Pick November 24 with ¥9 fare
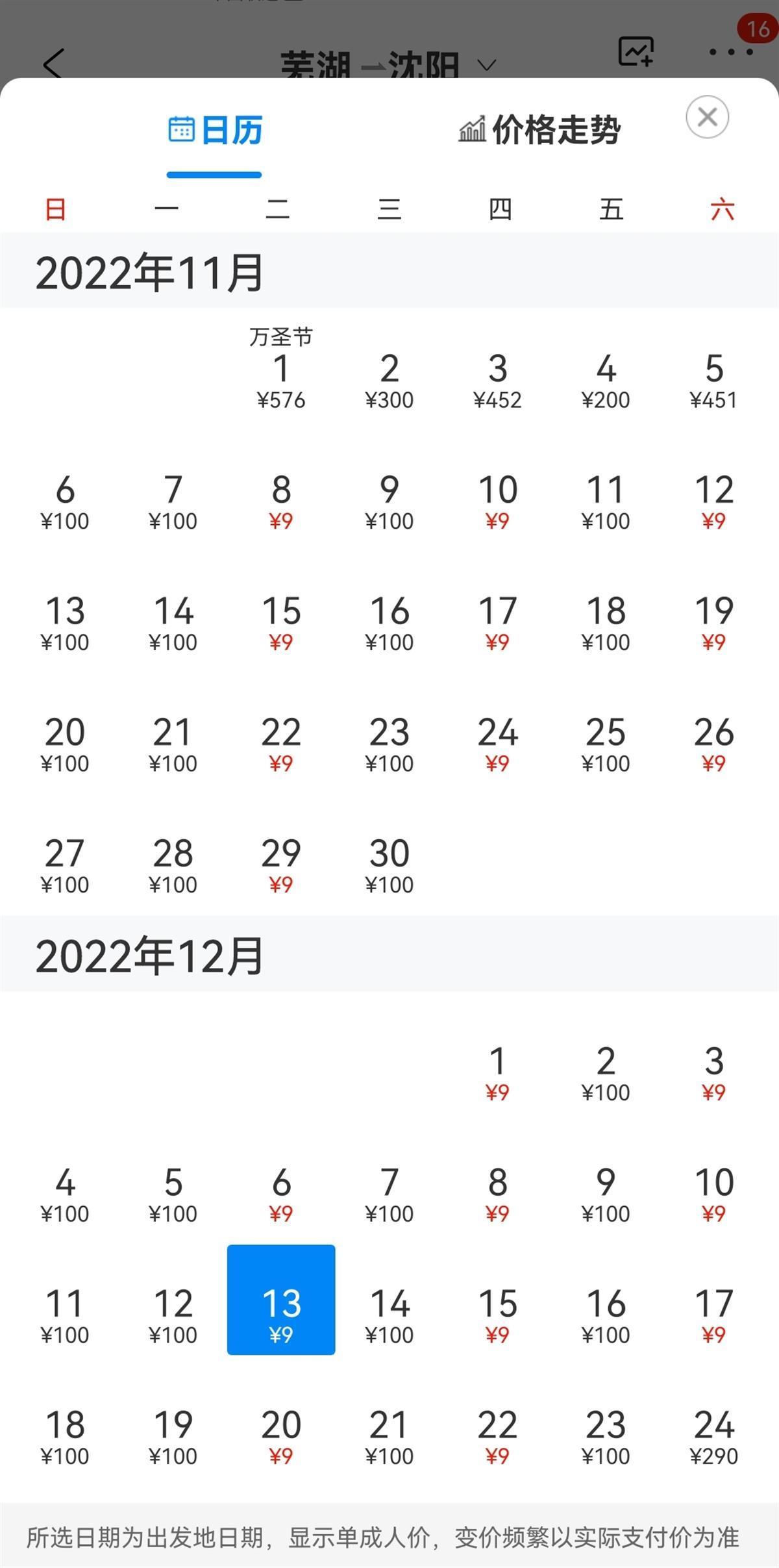This screenshot has height=1568, width=779. click(498, 744)
